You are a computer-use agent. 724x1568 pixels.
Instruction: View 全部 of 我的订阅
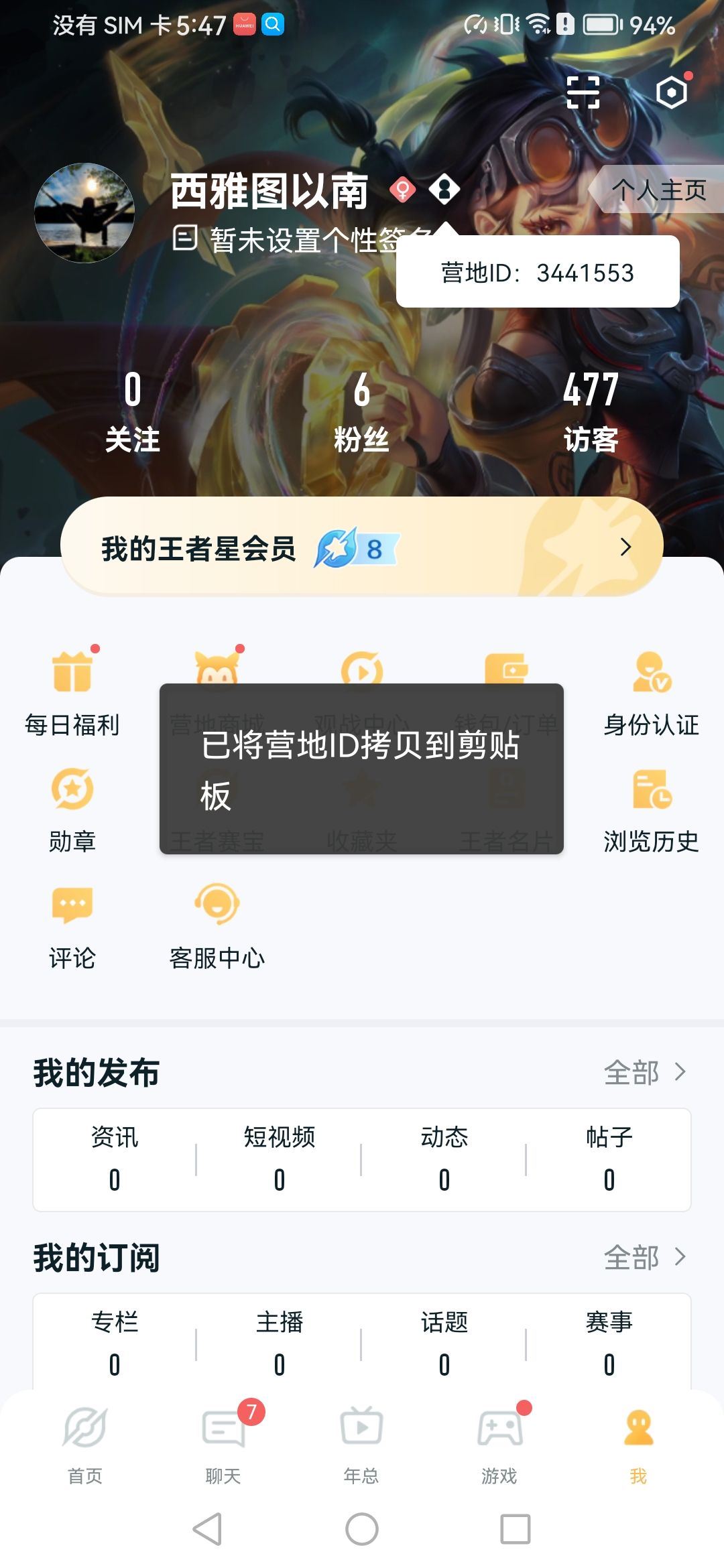[x=644, y=1257]
